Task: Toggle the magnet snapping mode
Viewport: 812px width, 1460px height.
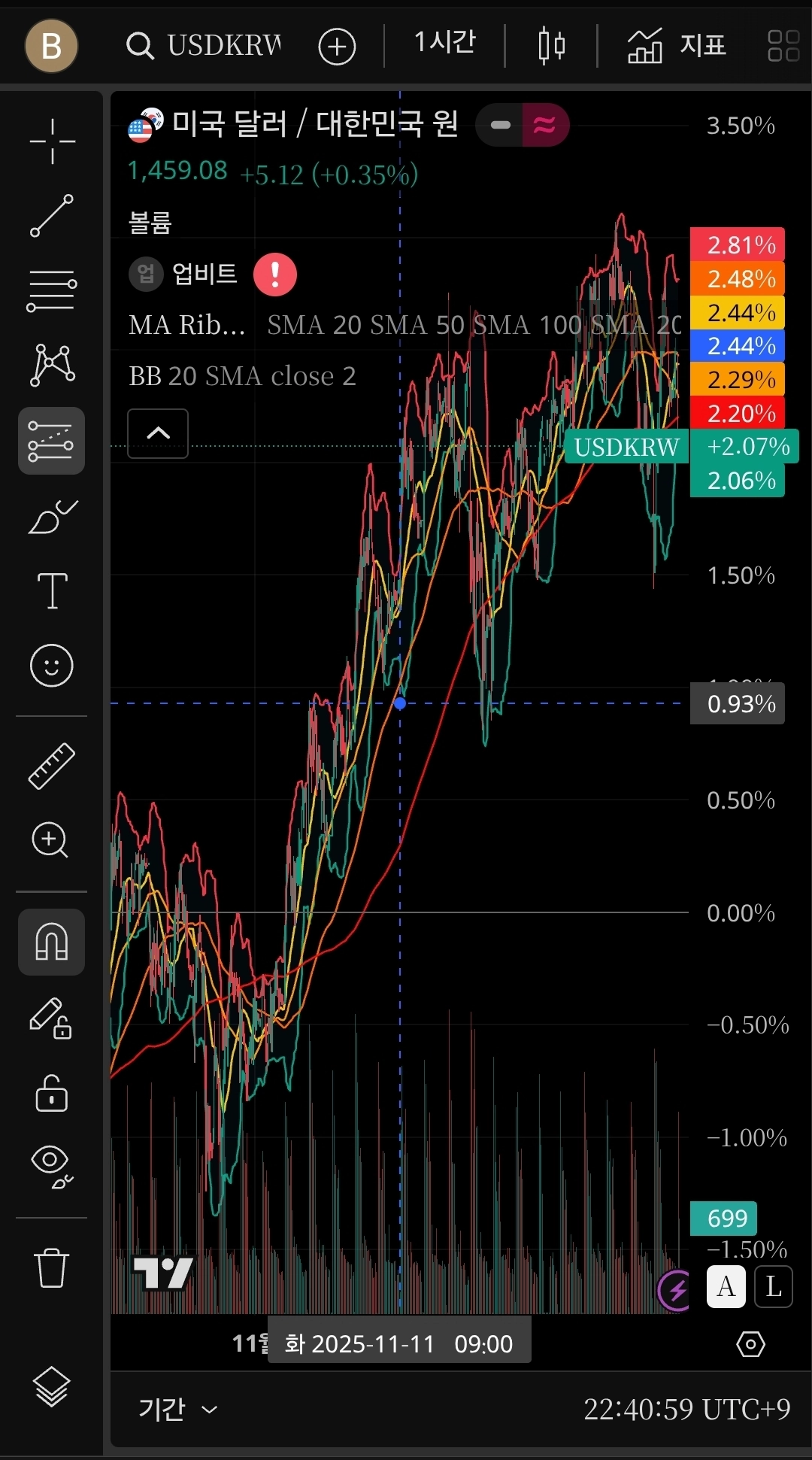Action: coord(52,942)
